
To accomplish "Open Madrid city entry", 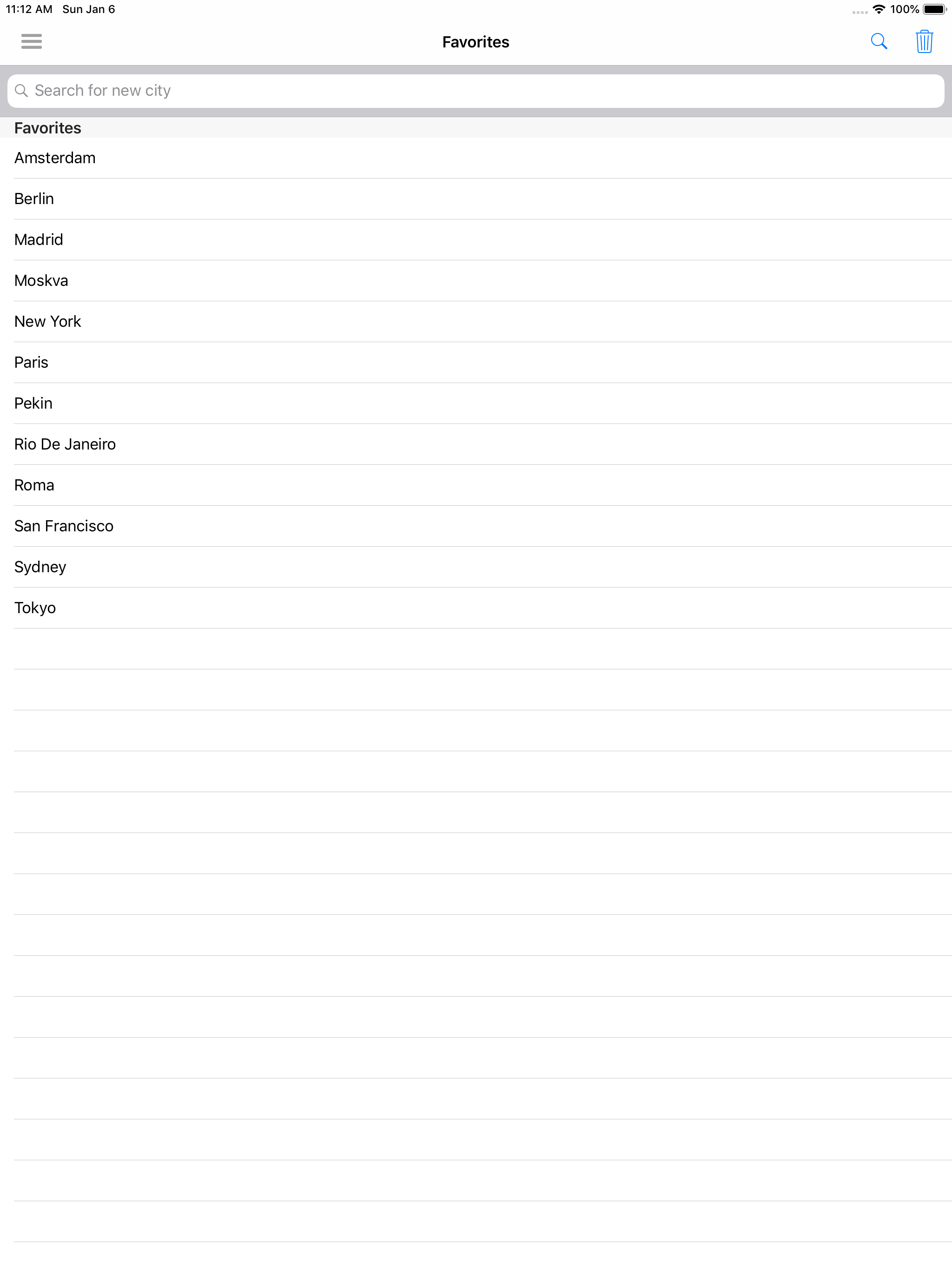I will [39, 239].
